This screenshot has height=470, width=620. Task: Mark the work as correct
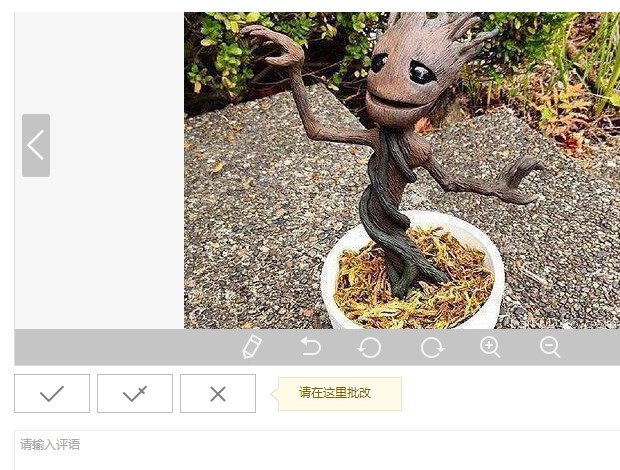[52, 394]
